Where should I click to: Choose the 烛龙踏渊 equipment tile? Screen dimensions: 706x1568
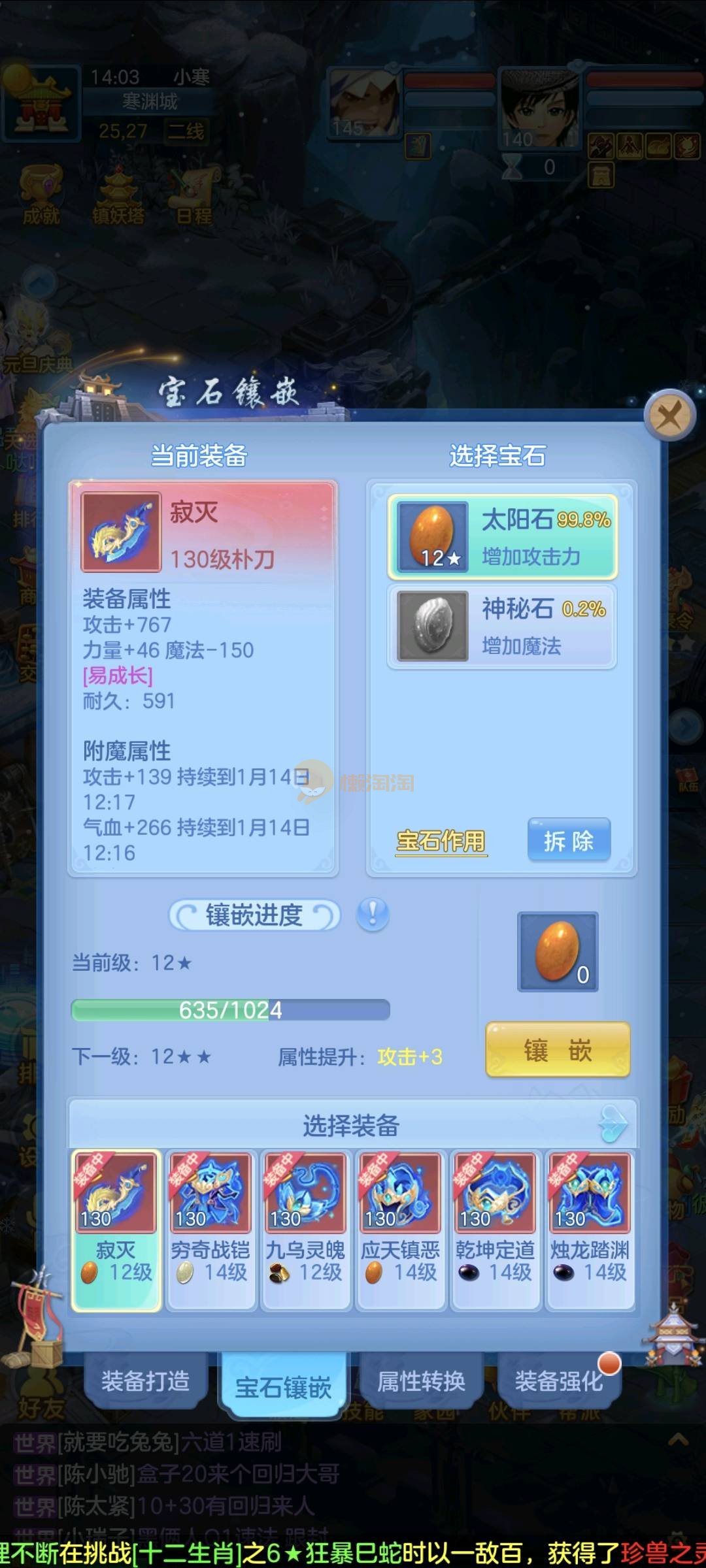tap(590, 1230)
